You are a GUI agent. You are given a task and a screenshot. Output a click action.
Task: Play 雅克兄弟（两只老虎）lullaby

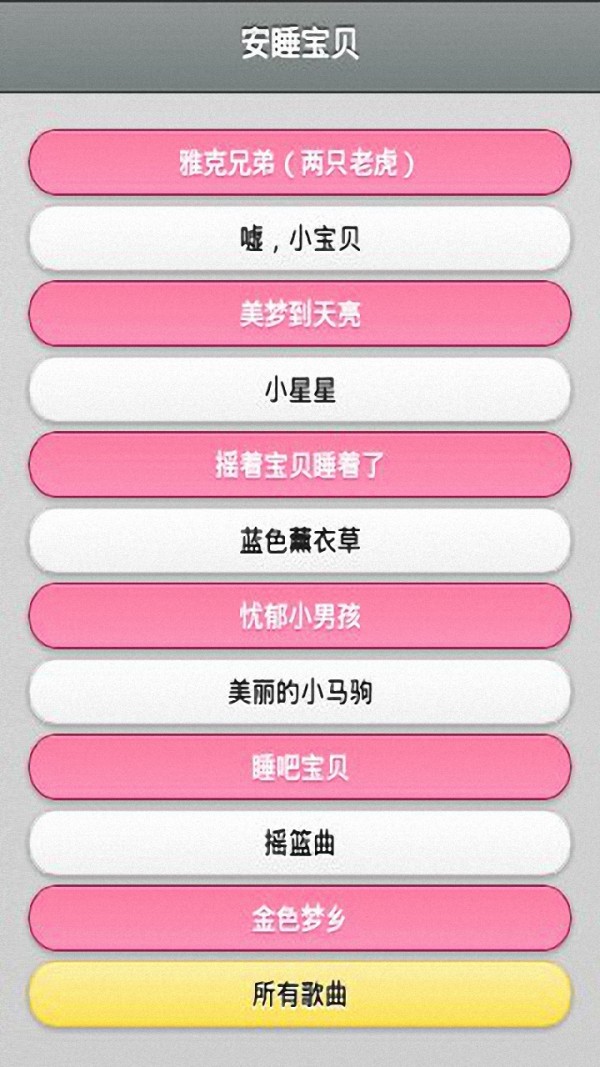[300, 163]
